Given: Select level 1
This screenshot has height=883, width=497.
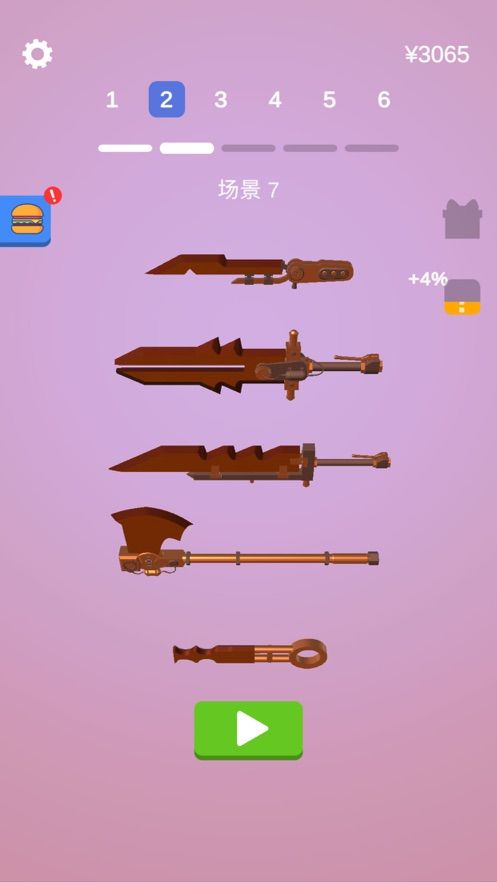Looking at the screenshot, I should pos(111,100).
